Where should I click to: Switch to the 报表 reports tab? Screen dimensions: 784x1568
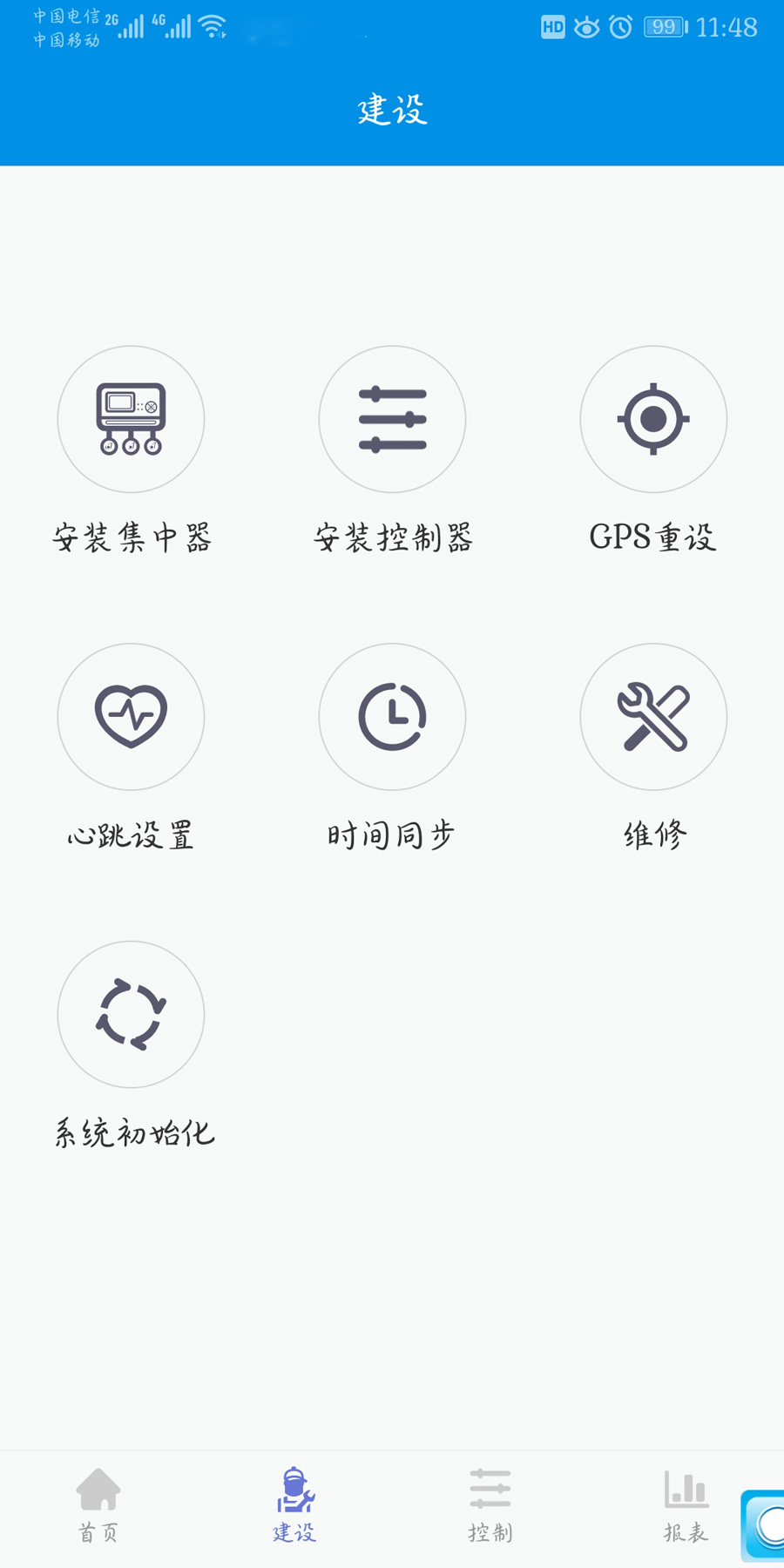tap(686, 1504)
